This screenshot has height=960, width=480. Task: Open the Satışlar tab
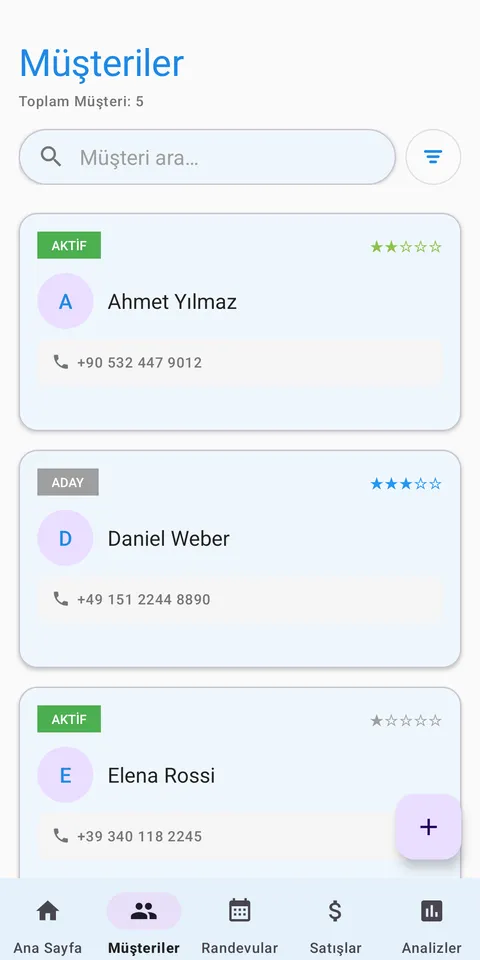coord(336,924)
